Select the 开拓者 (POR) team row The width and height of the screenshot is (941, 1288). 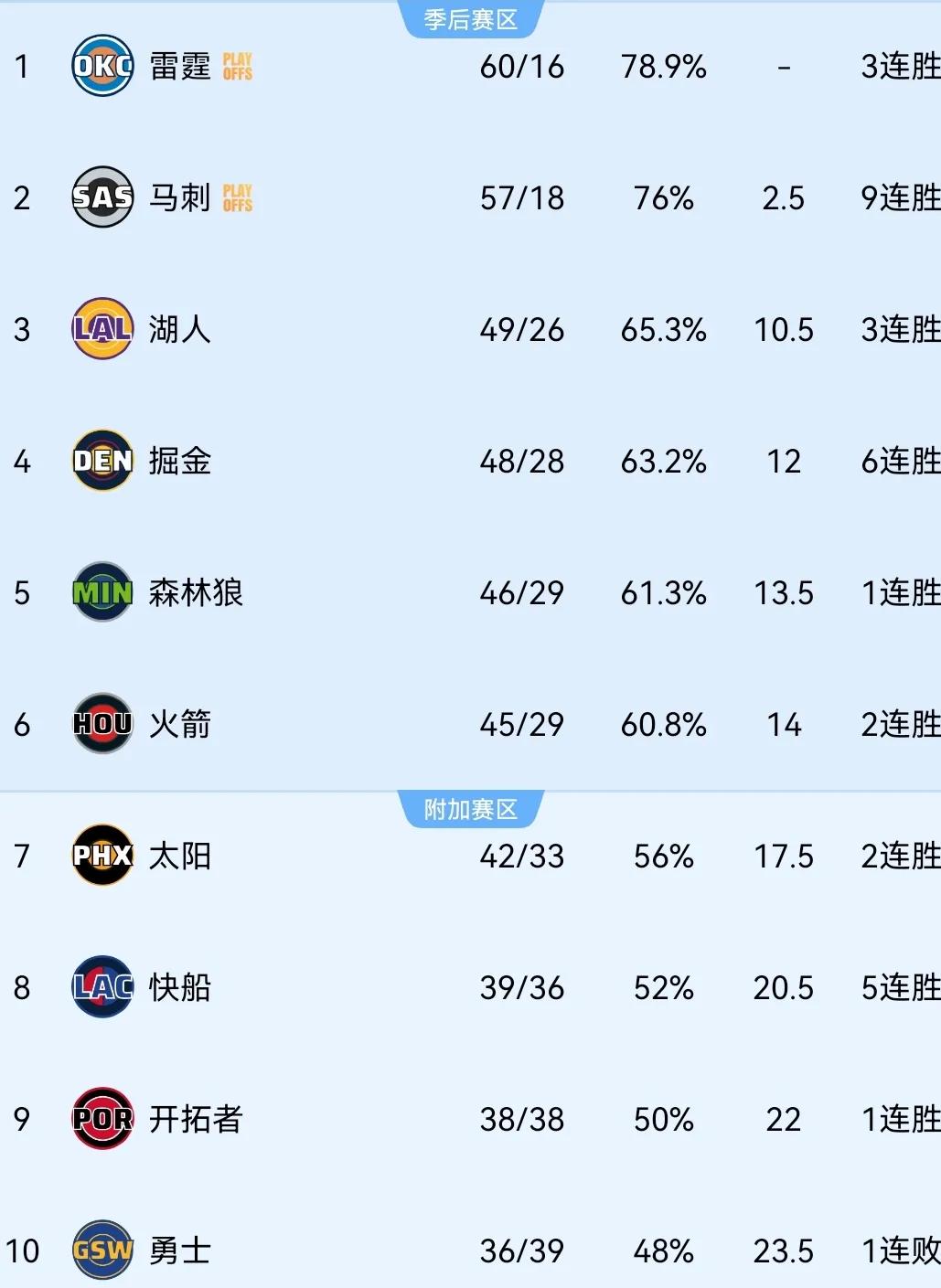195,1120
